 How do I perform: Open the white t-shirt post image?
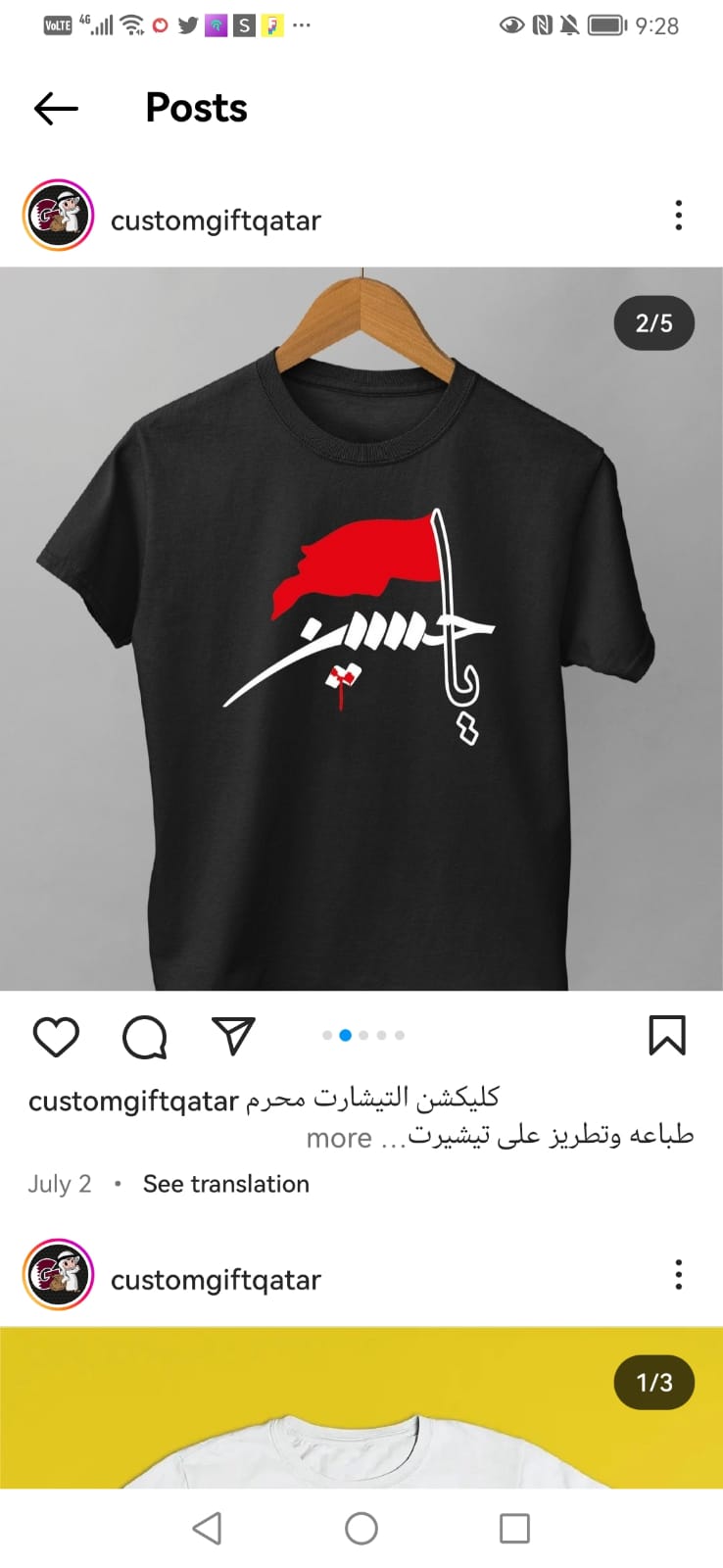(361, 1408)
